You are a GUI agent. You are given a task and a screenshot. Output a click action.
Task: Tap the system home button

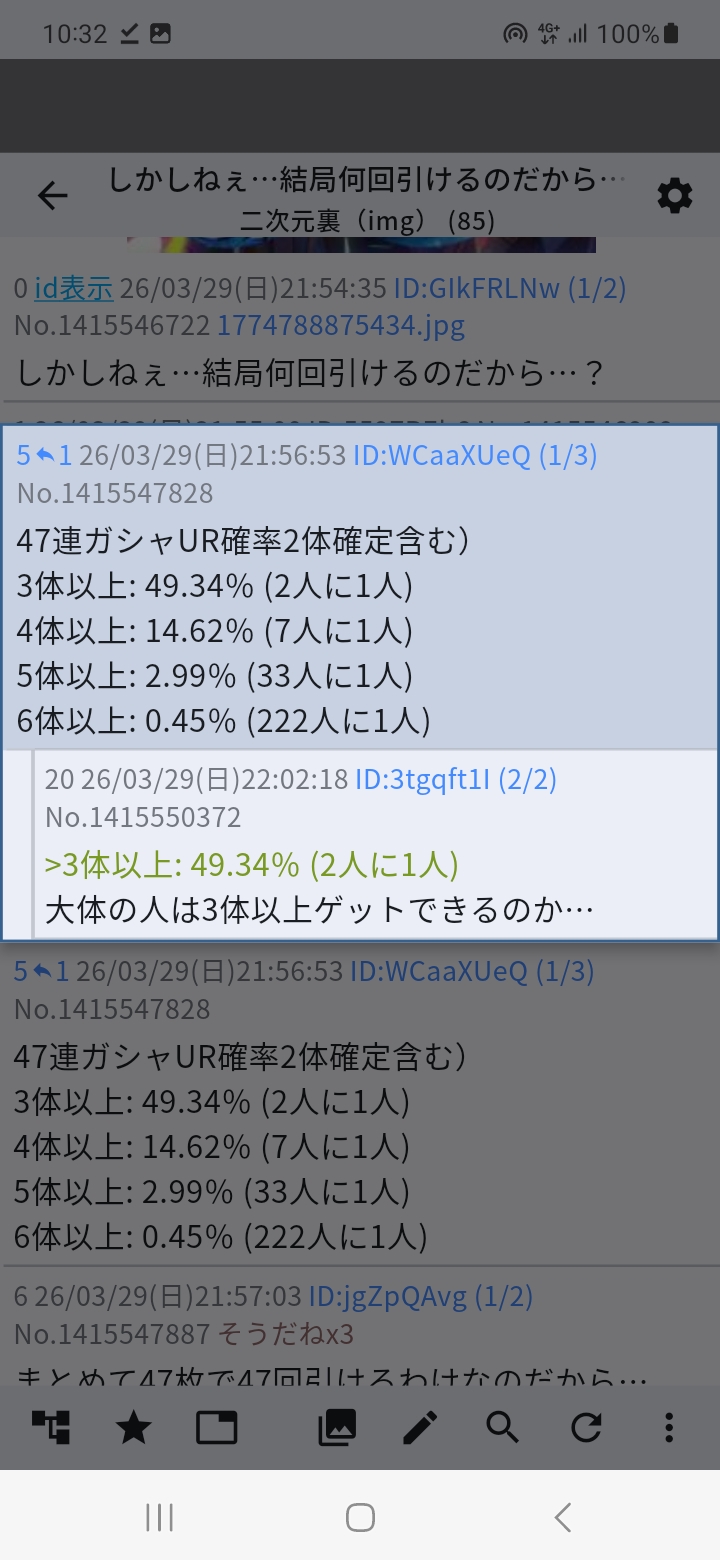click(360, 1517)
